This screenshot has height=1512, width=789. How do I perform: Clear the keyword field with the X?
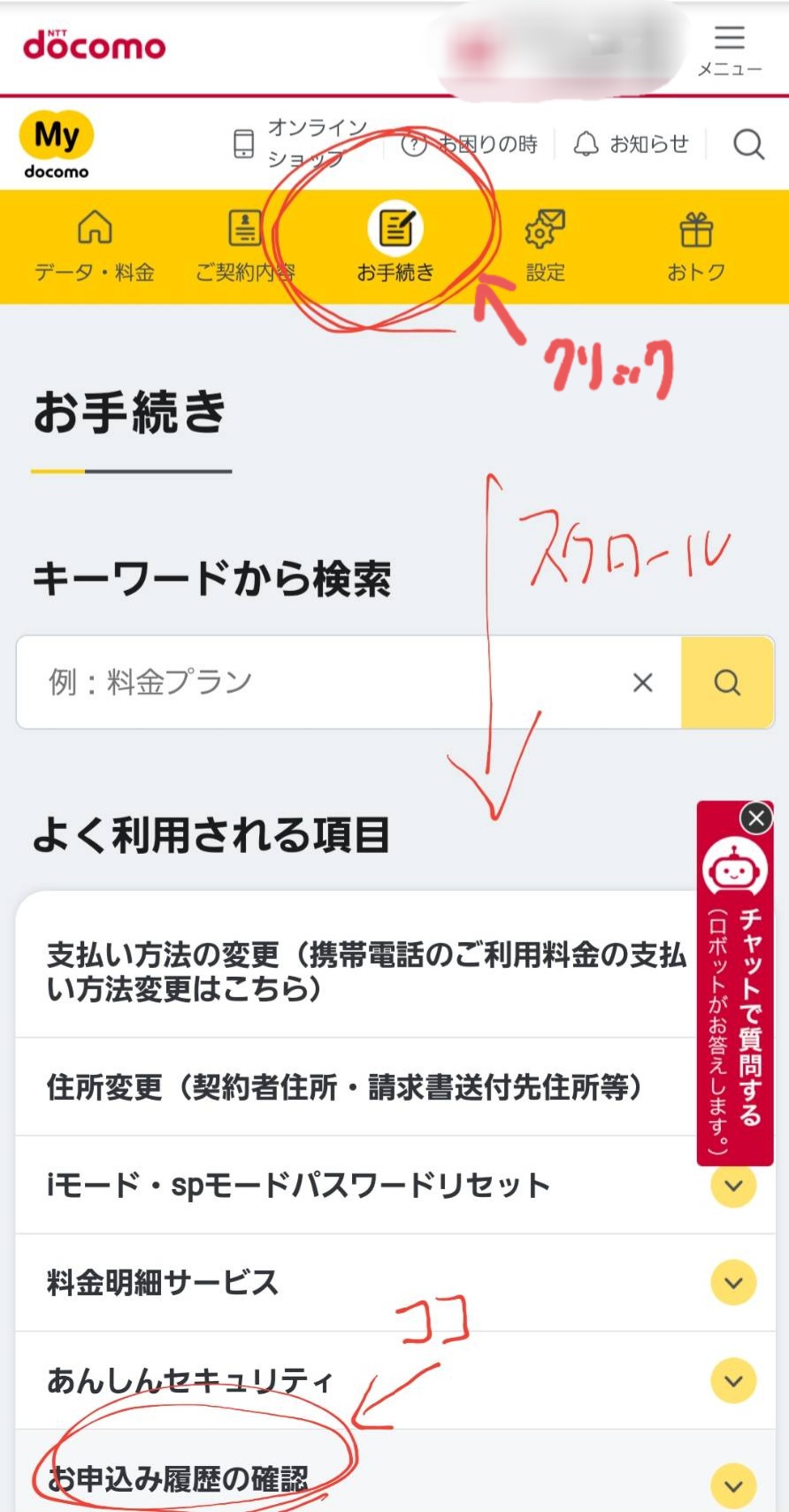[x=643, y=682]
